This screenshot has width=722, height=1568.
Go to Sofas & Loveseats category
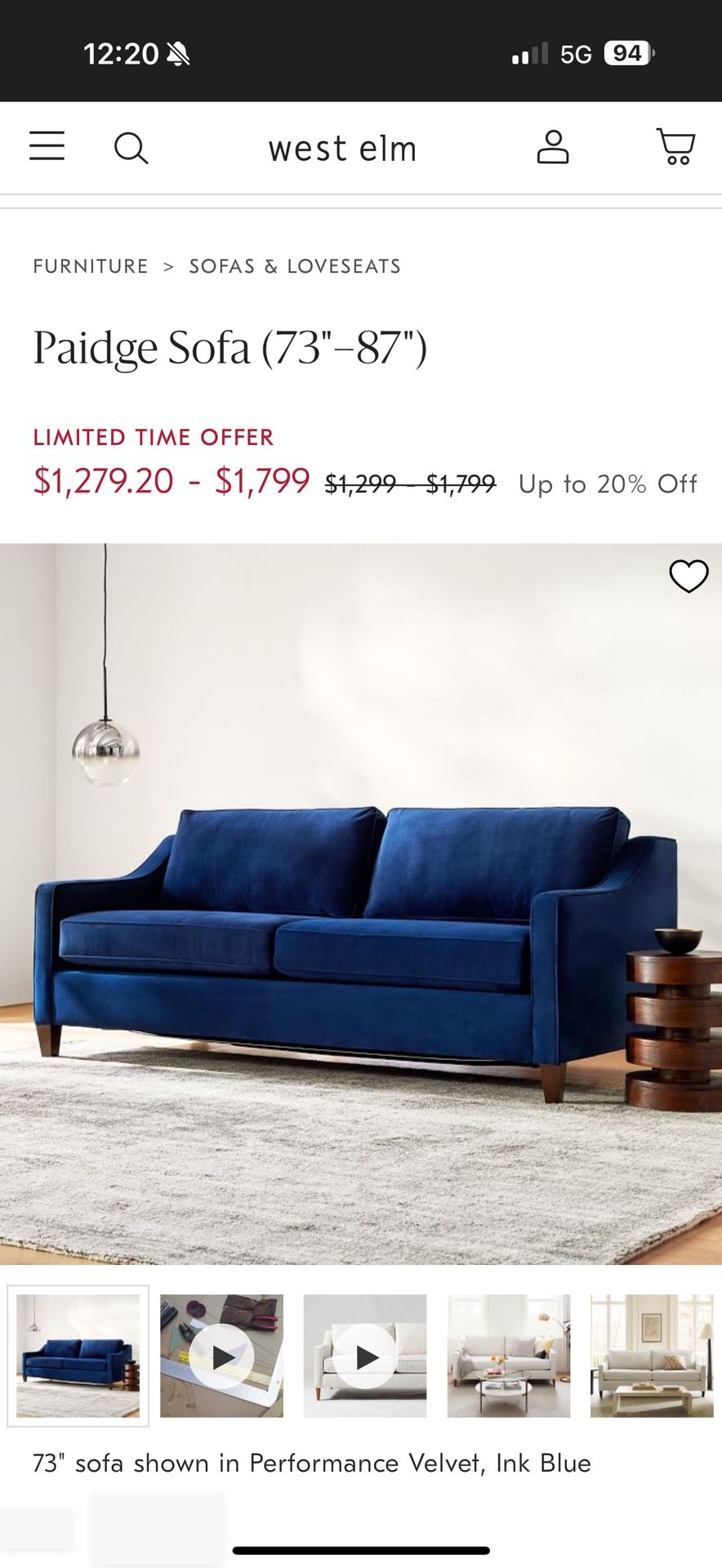pos(295,266)
